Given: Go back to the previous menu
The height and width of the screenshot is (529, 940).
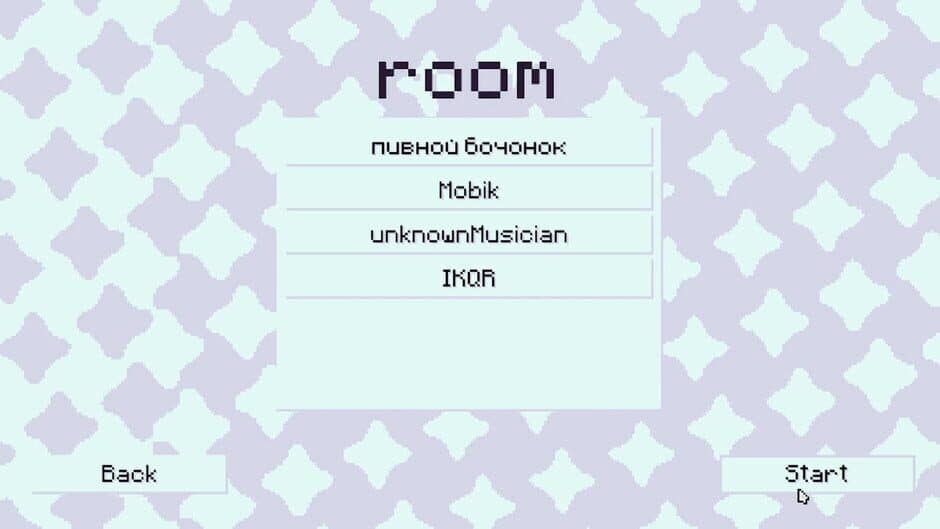Looking at the screenshot, I should [129, 474].
